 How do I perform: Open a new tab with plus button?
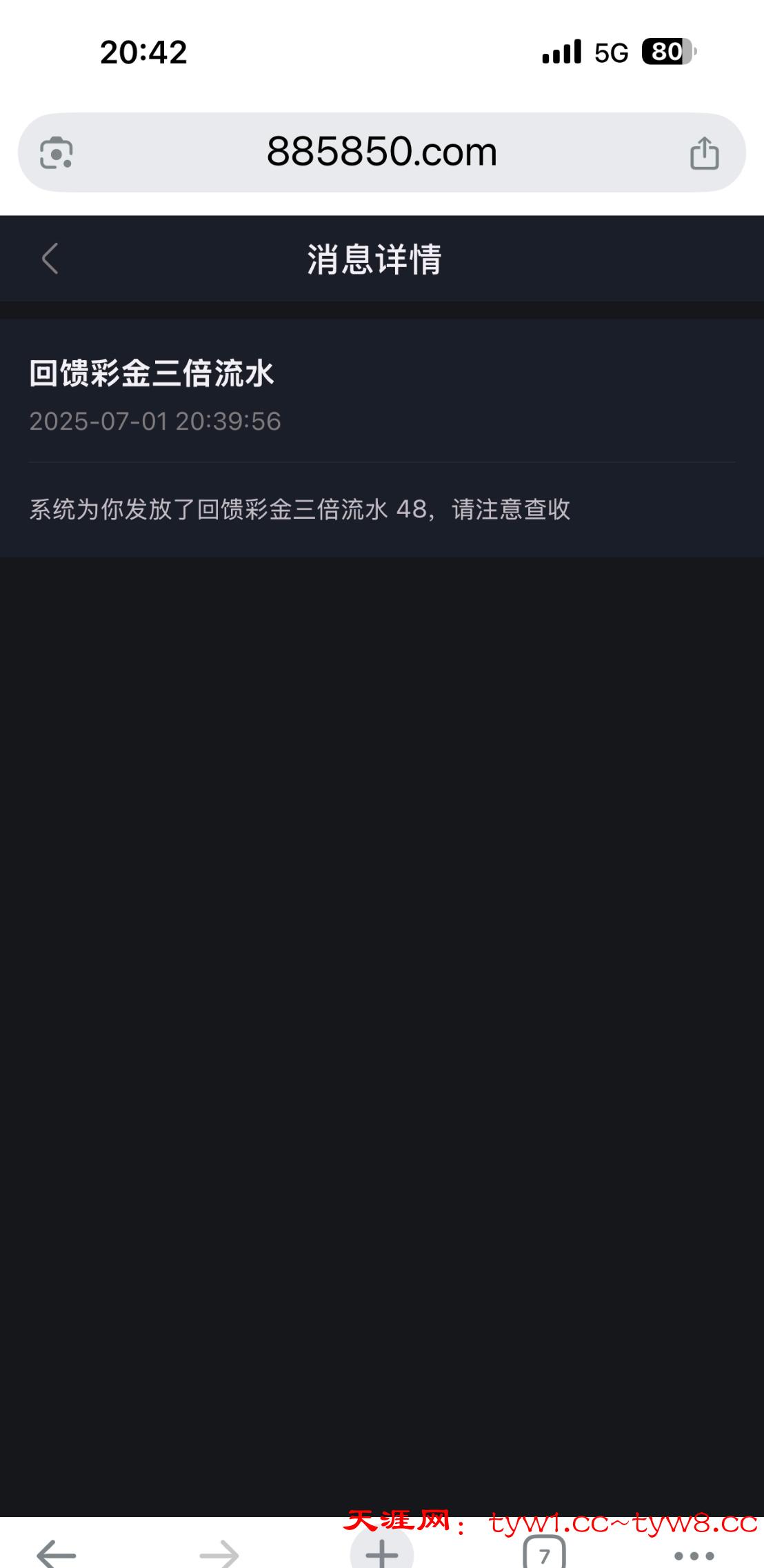[381, 1552]
